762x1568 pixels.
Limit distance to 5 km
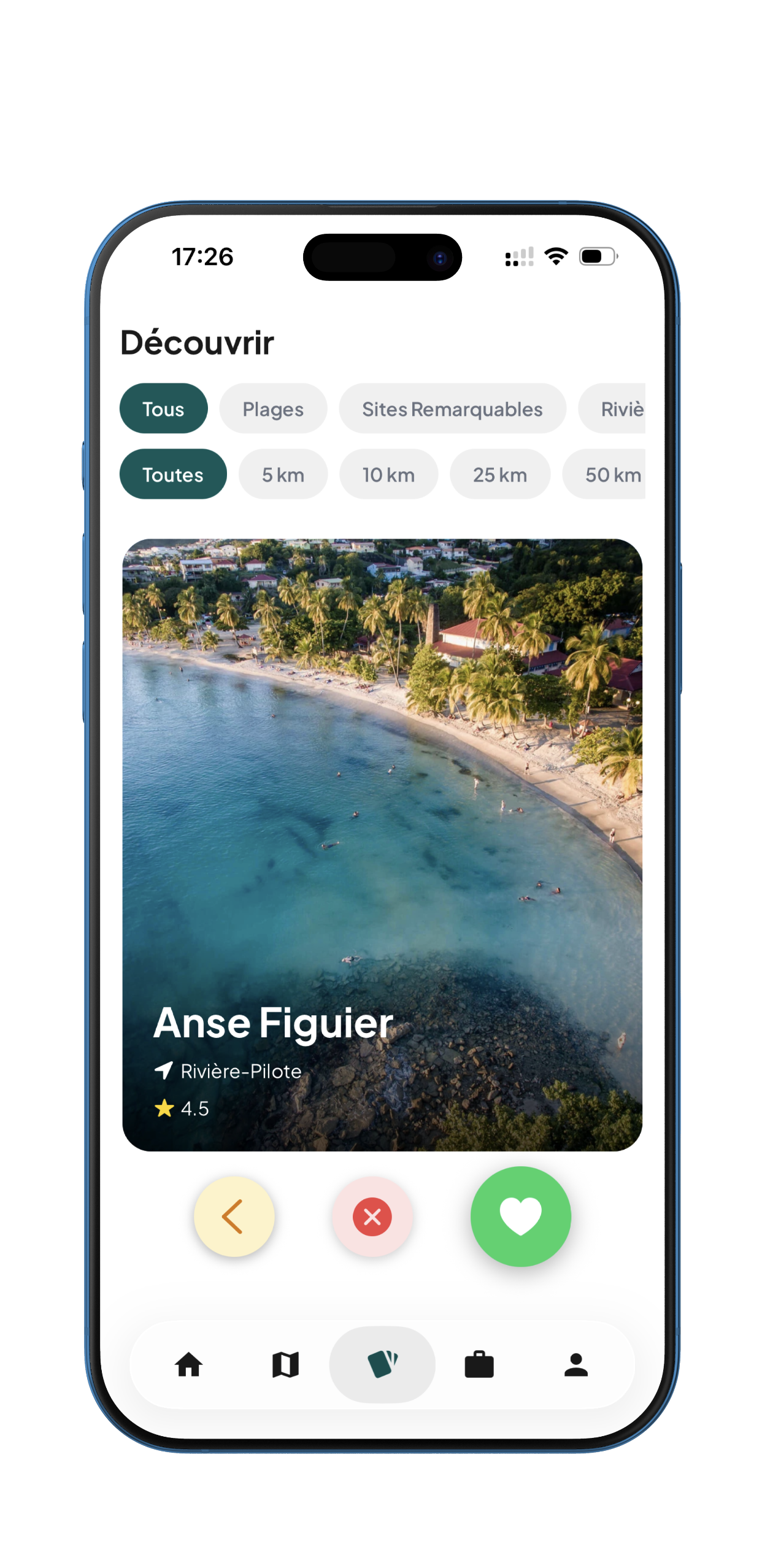(283, 474)
